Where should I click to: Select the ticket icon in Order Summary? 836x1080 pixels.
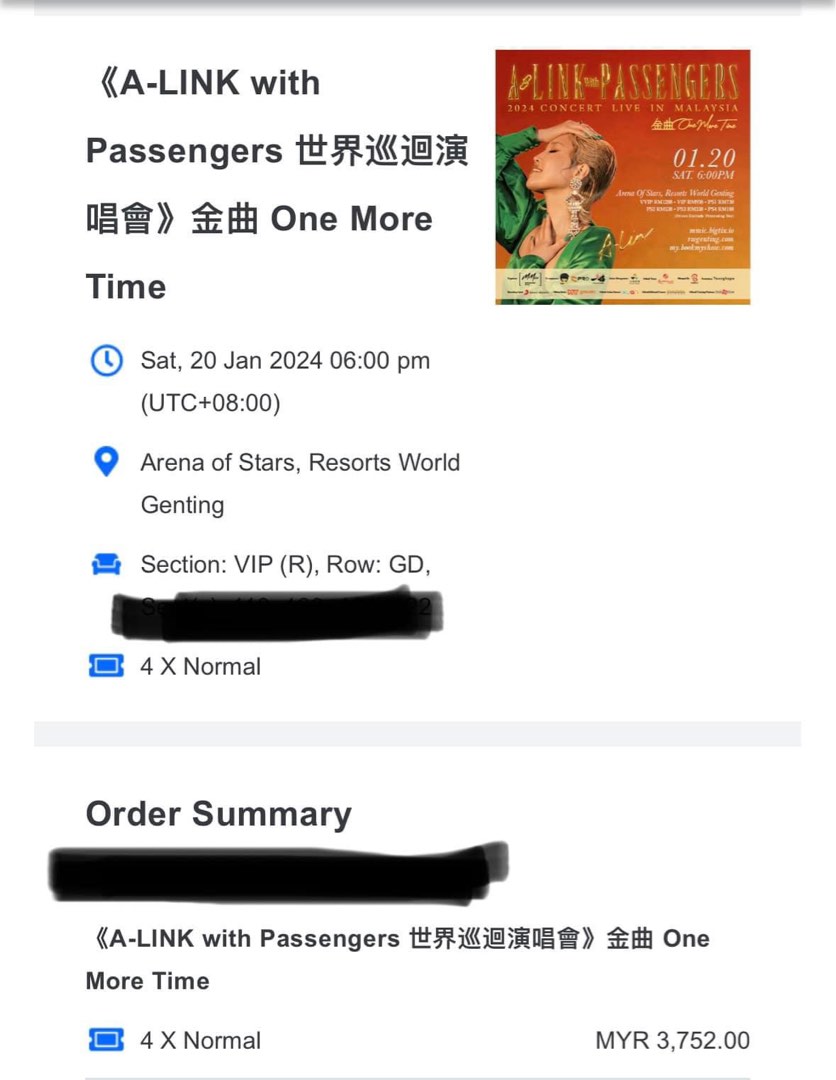click(106, 1040)
